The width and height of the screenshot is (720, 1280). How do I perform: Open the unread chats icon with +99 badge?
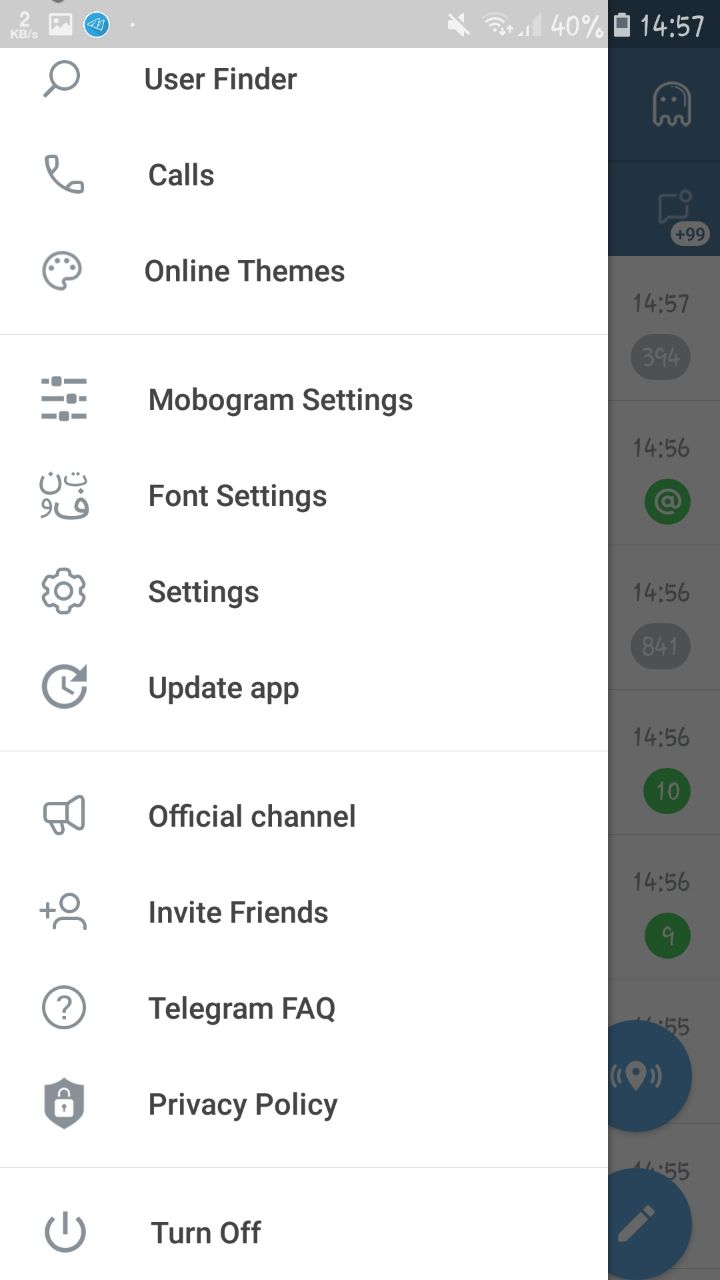(x=680, y=216)
